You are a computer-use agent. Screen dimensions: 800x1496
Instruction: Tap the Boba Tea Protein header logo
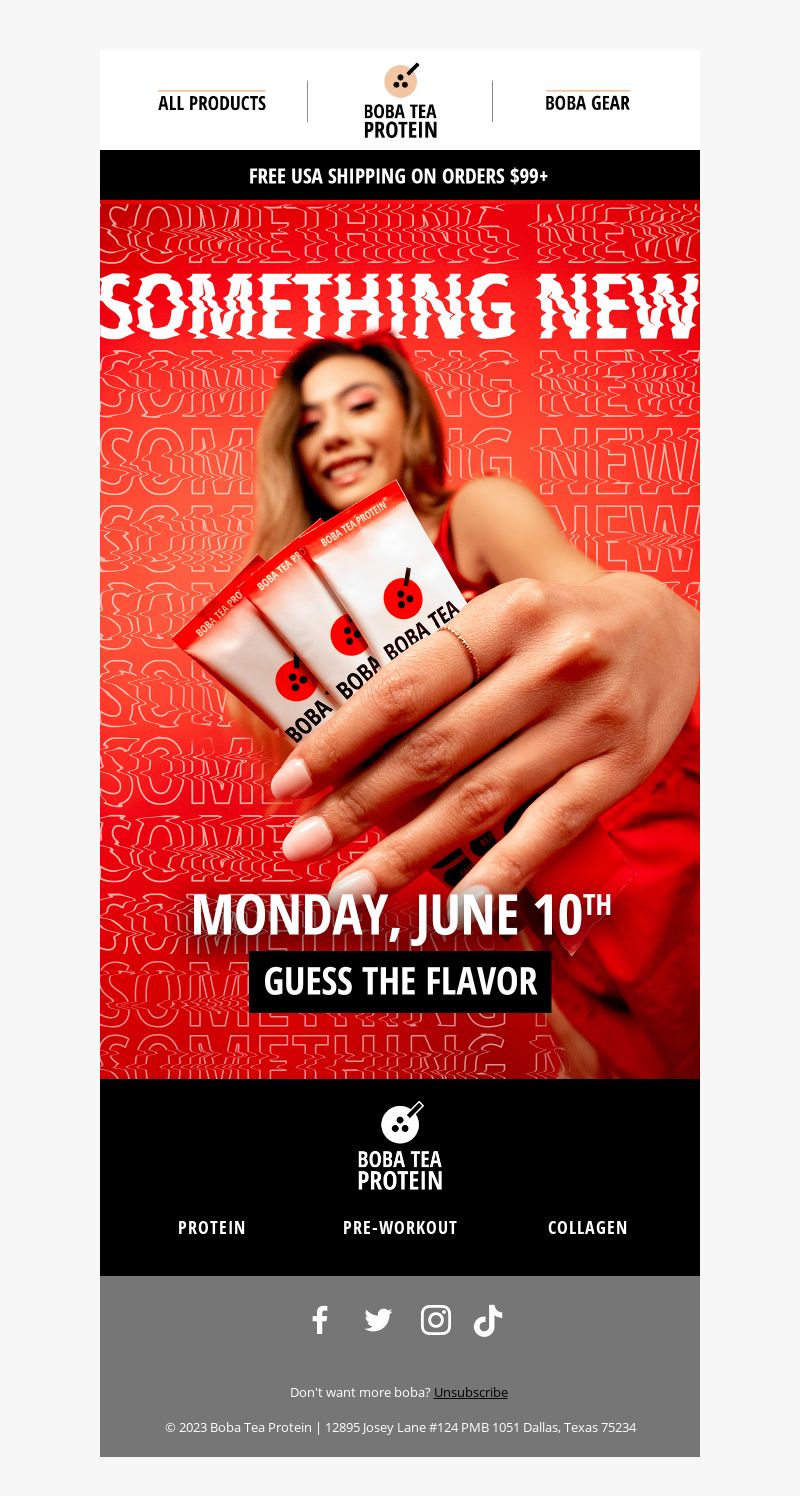pos(400,102)
